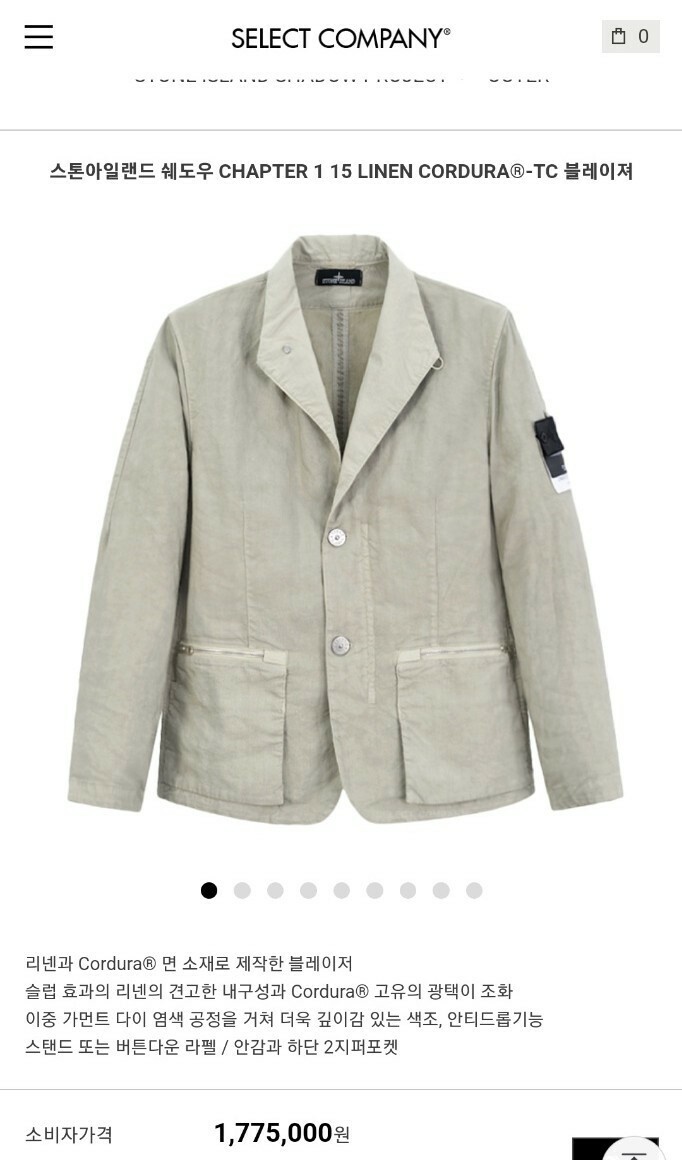
Task: Jump to the fifth image indicator dot
Action: [342, 891]
